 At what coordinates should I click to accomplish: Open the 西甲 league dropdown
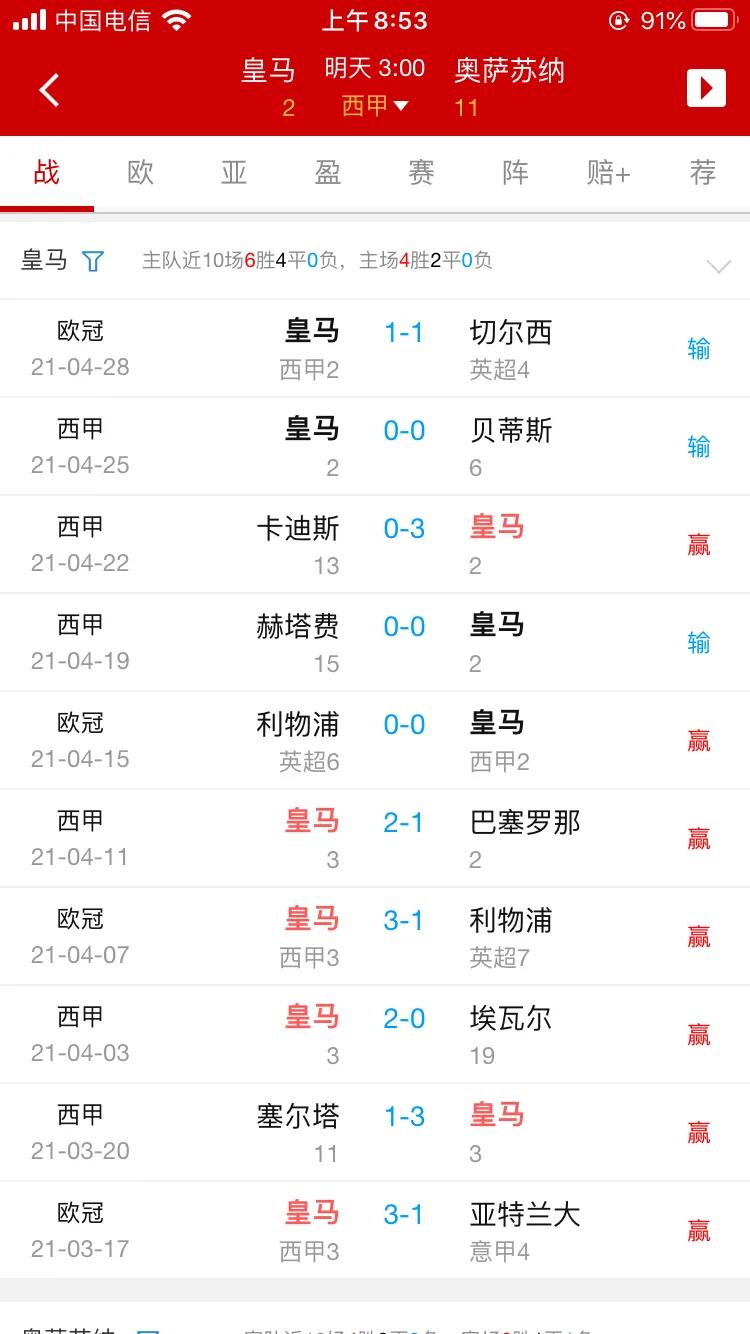tap(375, 107)
